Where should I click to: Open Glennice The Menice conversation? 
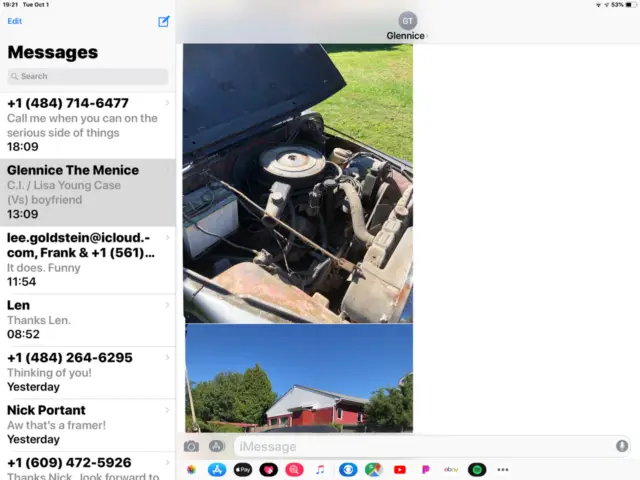(88, 192)
